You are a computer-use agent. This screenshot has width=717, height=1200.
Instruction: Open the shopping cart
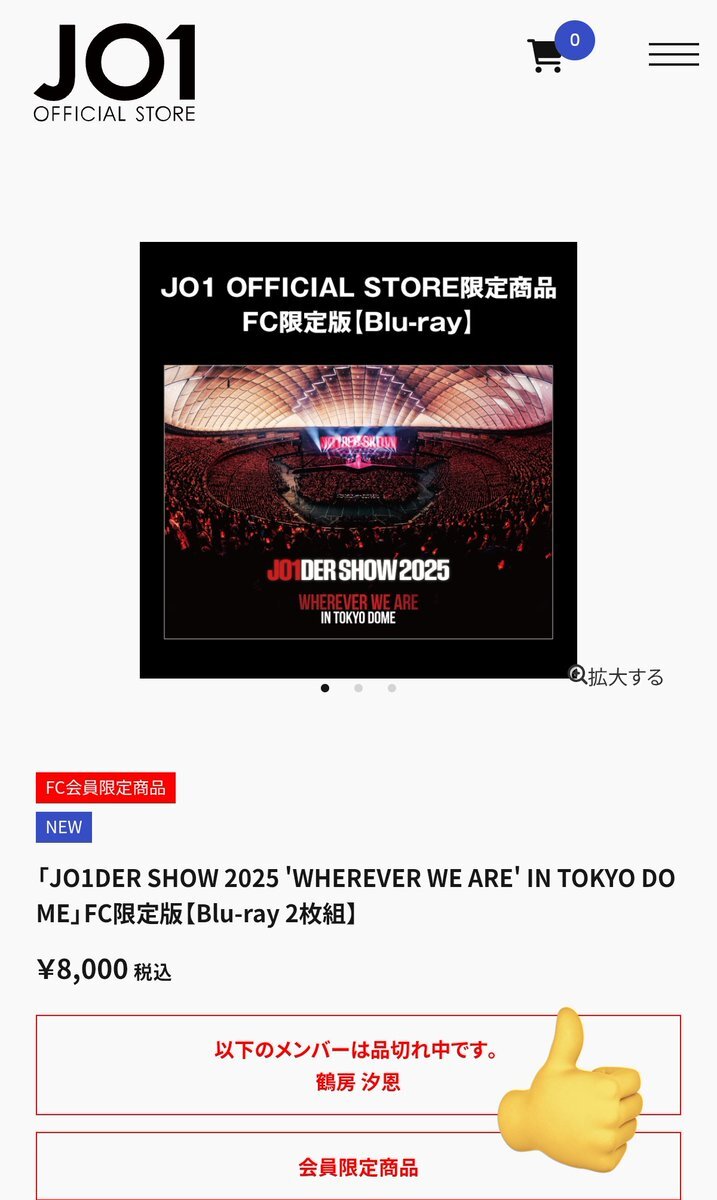547,56
